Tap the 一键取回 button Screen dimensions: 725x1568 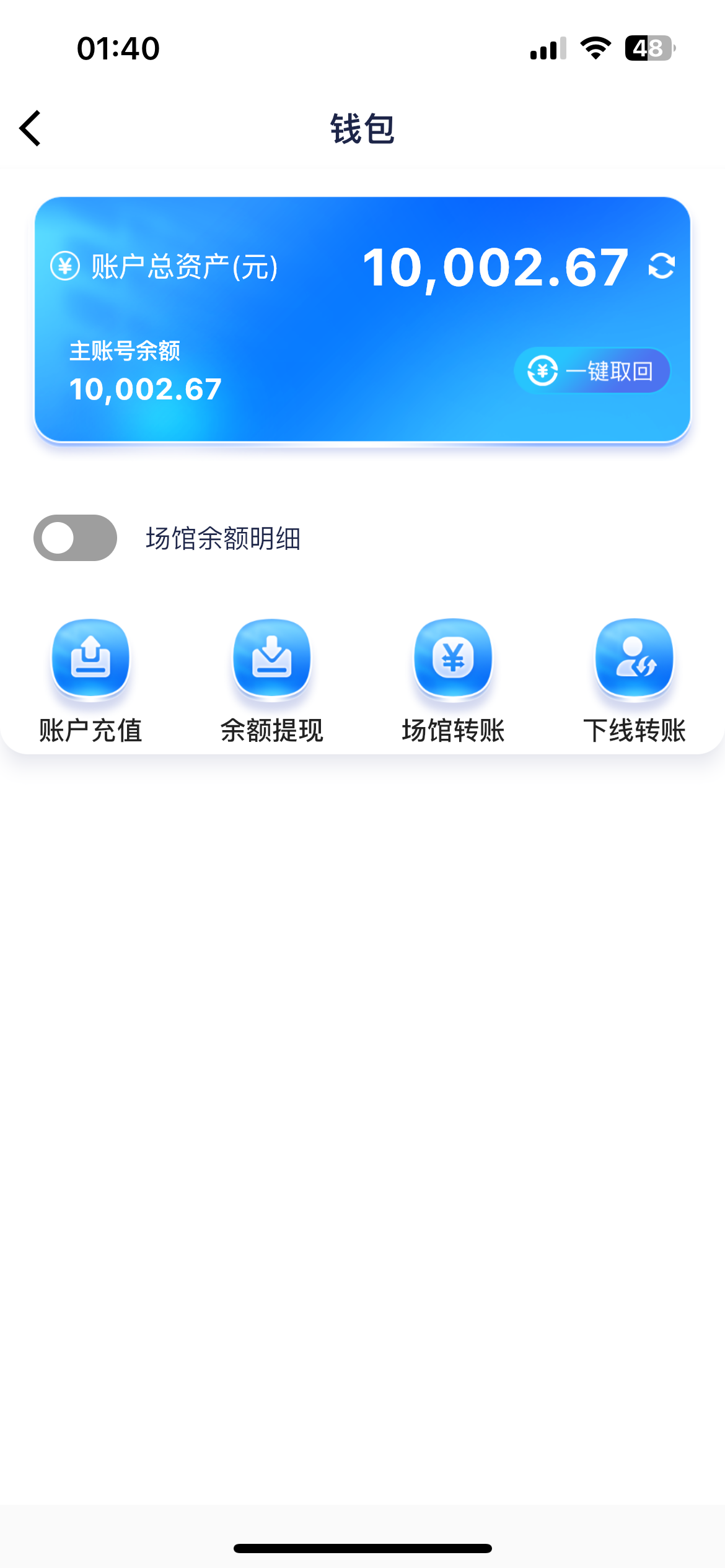592,371
